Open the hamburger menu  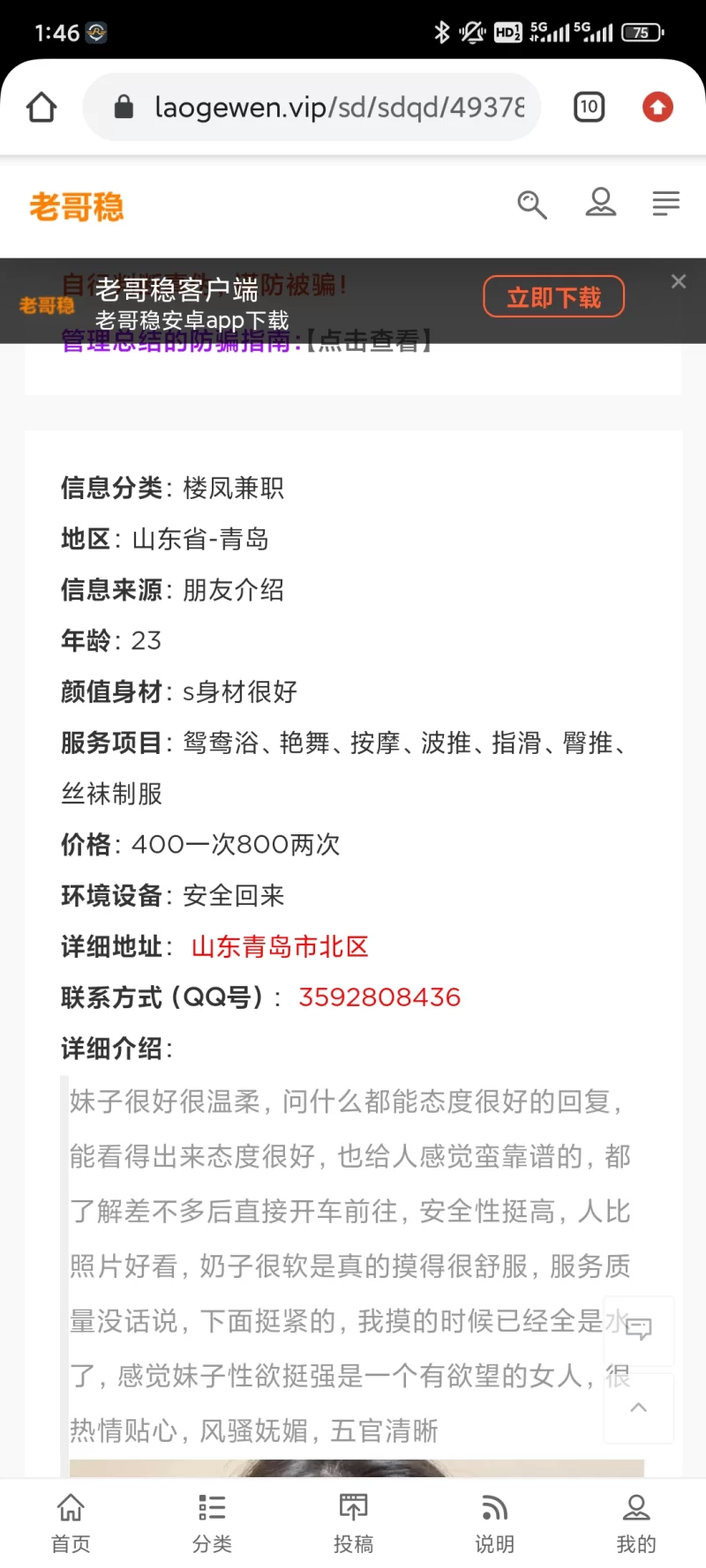click(665, 204)
